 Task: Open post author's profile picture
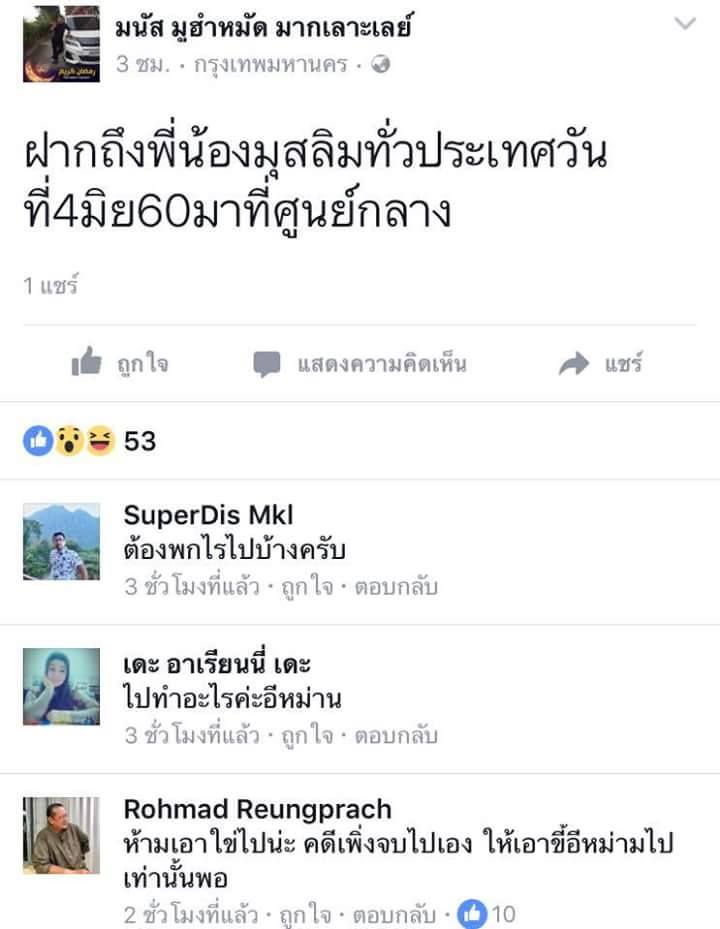(x=60, y=44)
